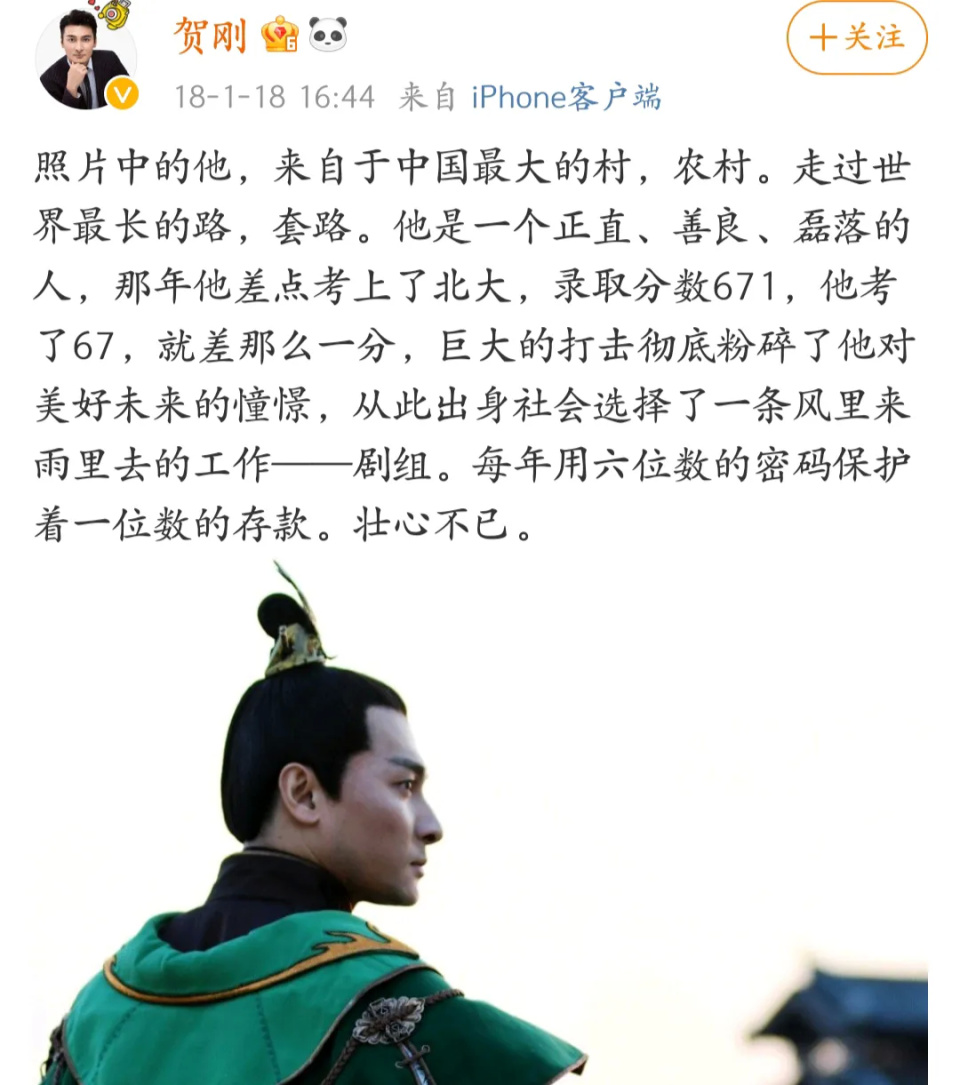Click the level number on the crown badge

tap(290, 41)
